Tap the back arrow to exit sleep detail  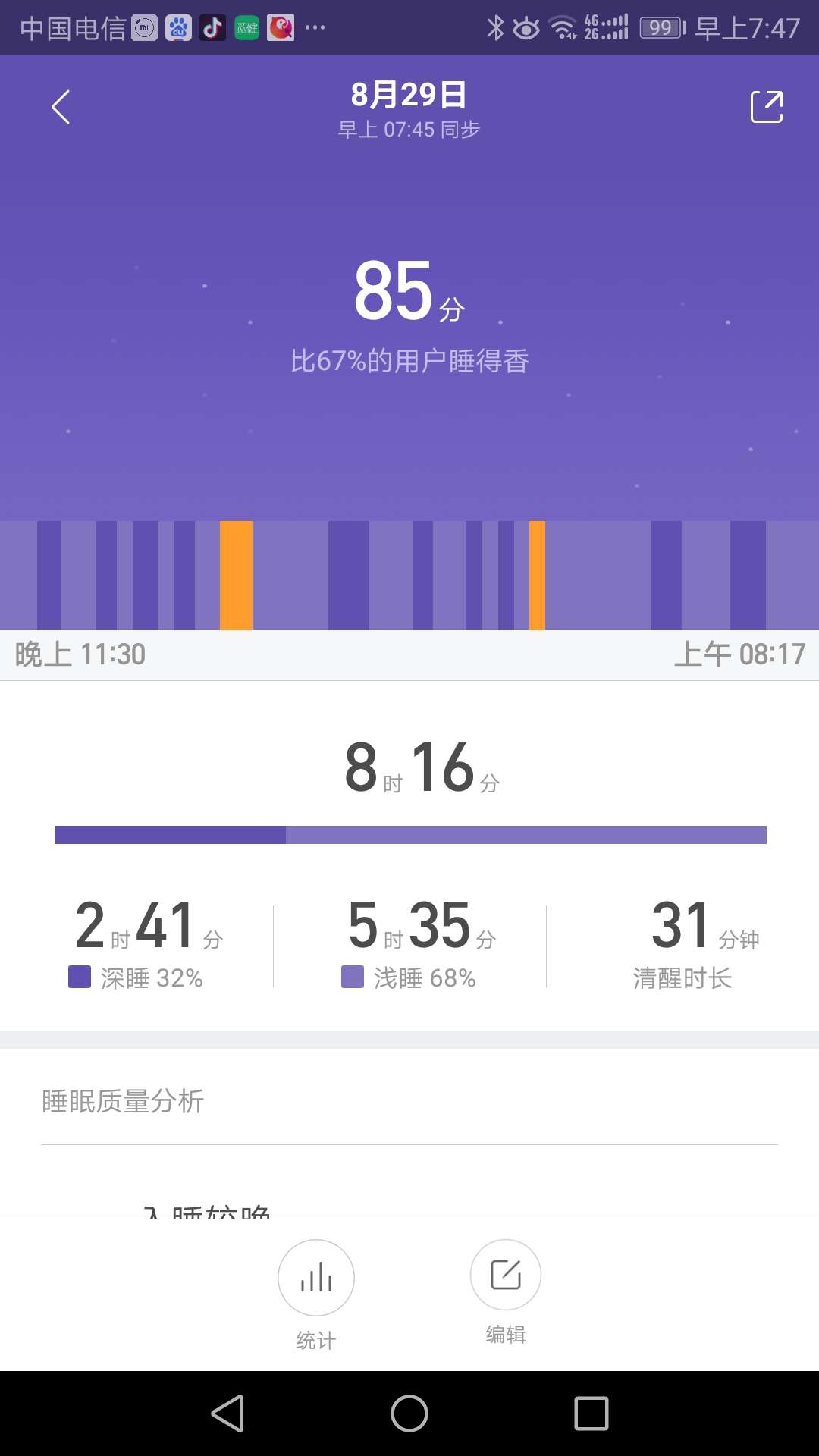61,106
